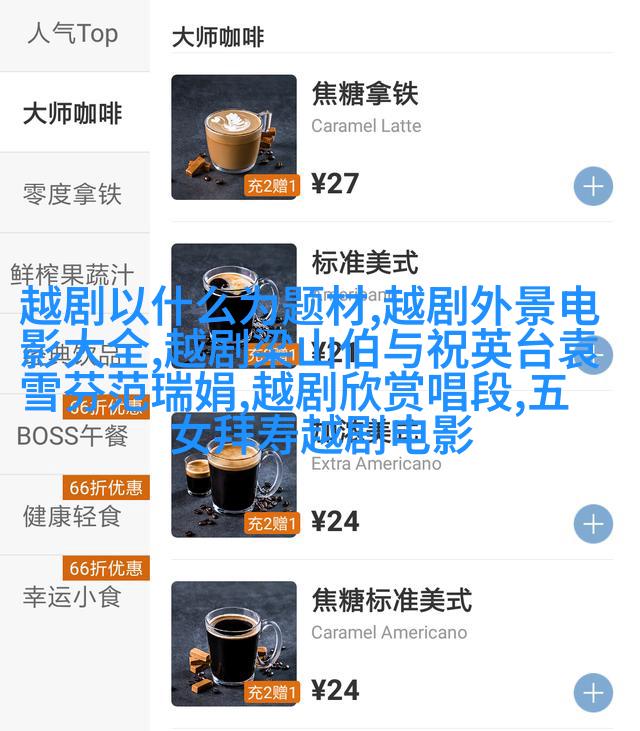The image size is (640, 731).
Task: Go to the BOSS午餐 category
Action: click(x=72, y=435)
